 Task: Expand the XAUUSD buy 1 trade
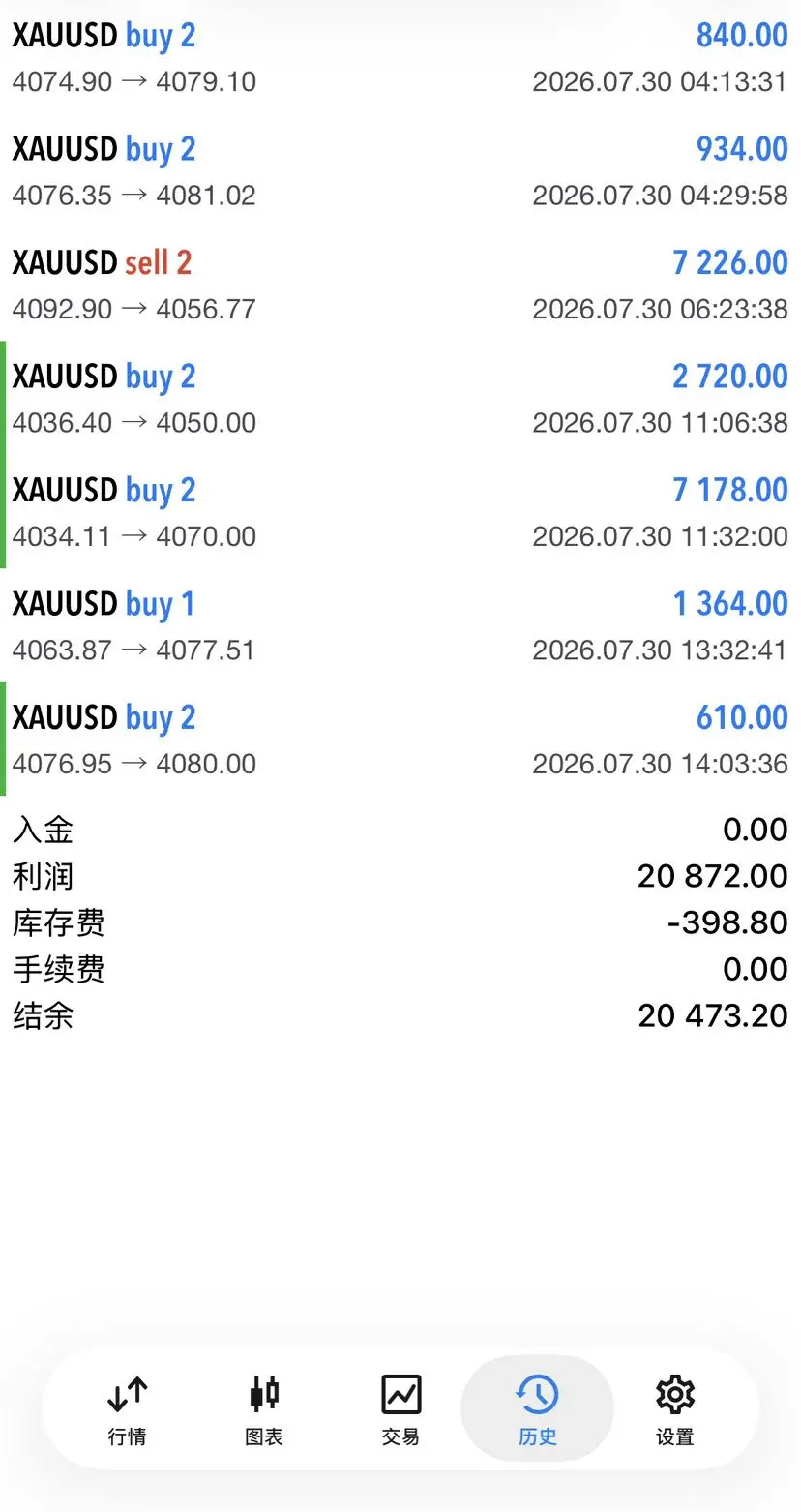click(400, 625)
